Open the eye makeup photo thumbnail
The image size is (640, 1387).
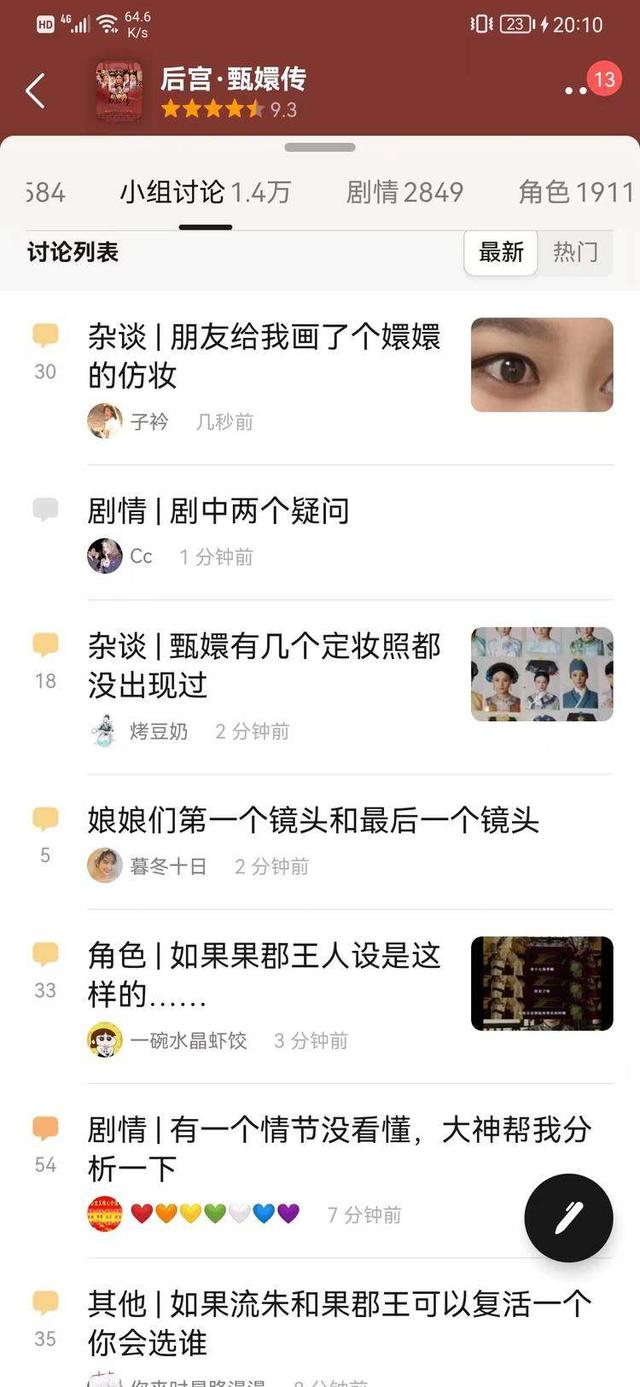(x=542, y=365)
